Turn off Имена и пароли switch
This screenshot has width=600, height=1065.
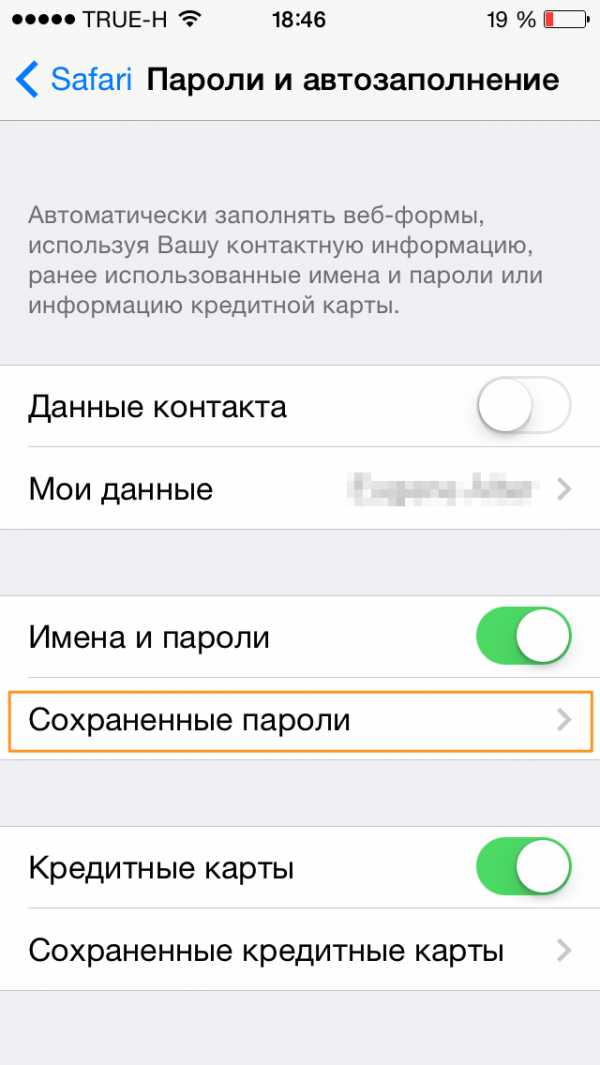click(x=523, y=636)
